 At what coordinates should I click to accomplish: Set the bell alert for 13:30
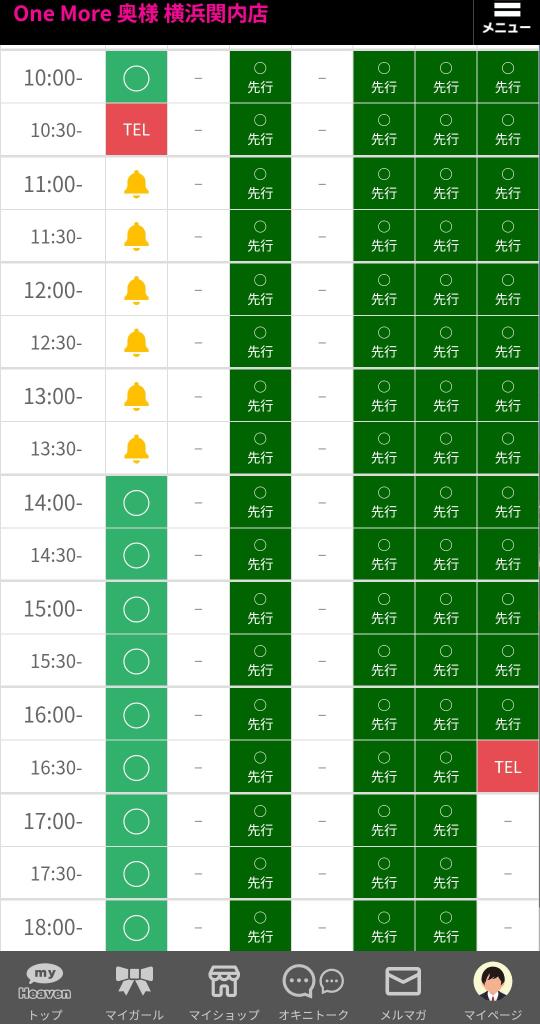136,449
